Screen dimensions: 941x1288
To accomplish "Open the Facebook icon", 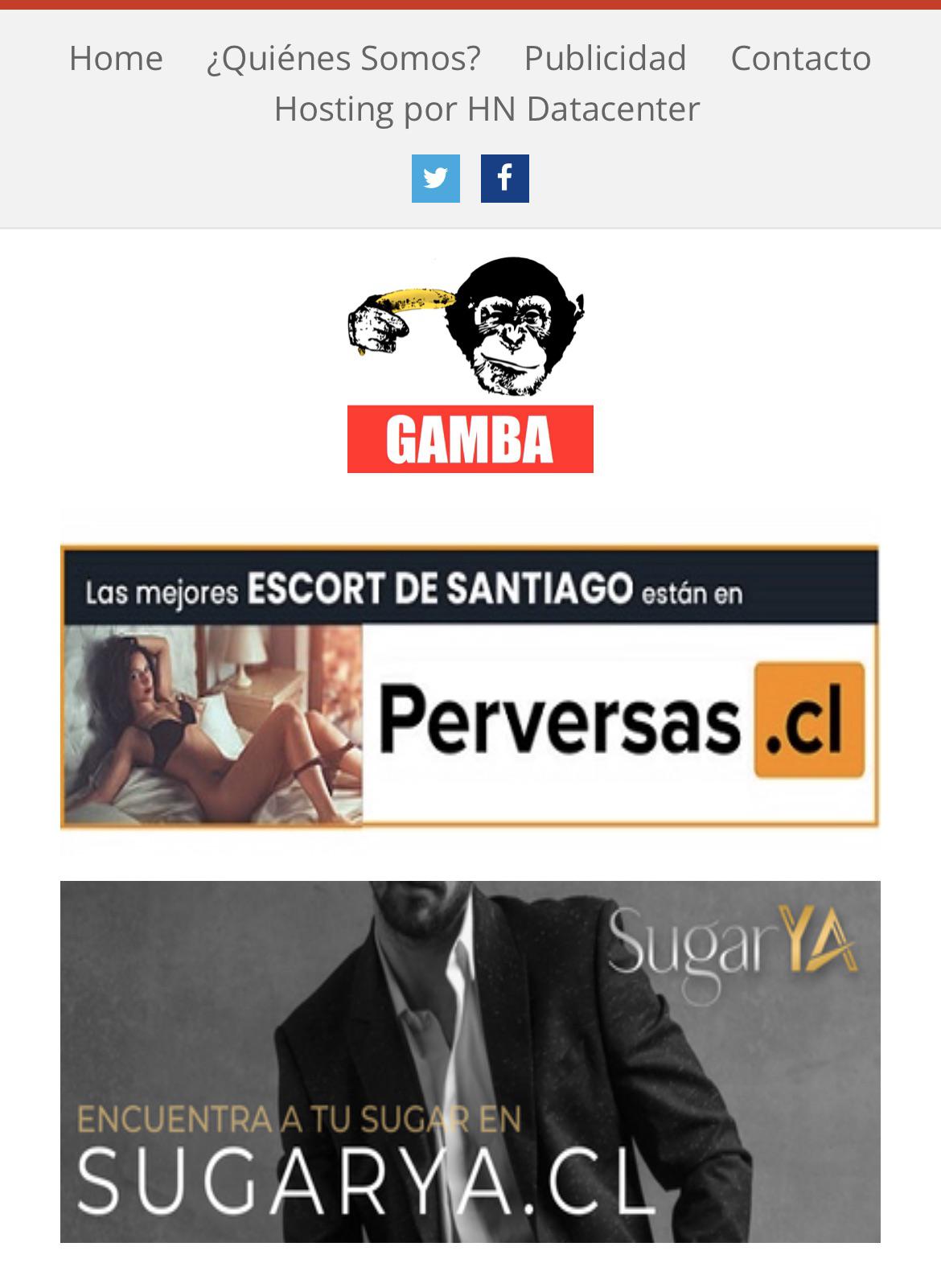I will 505,179.
